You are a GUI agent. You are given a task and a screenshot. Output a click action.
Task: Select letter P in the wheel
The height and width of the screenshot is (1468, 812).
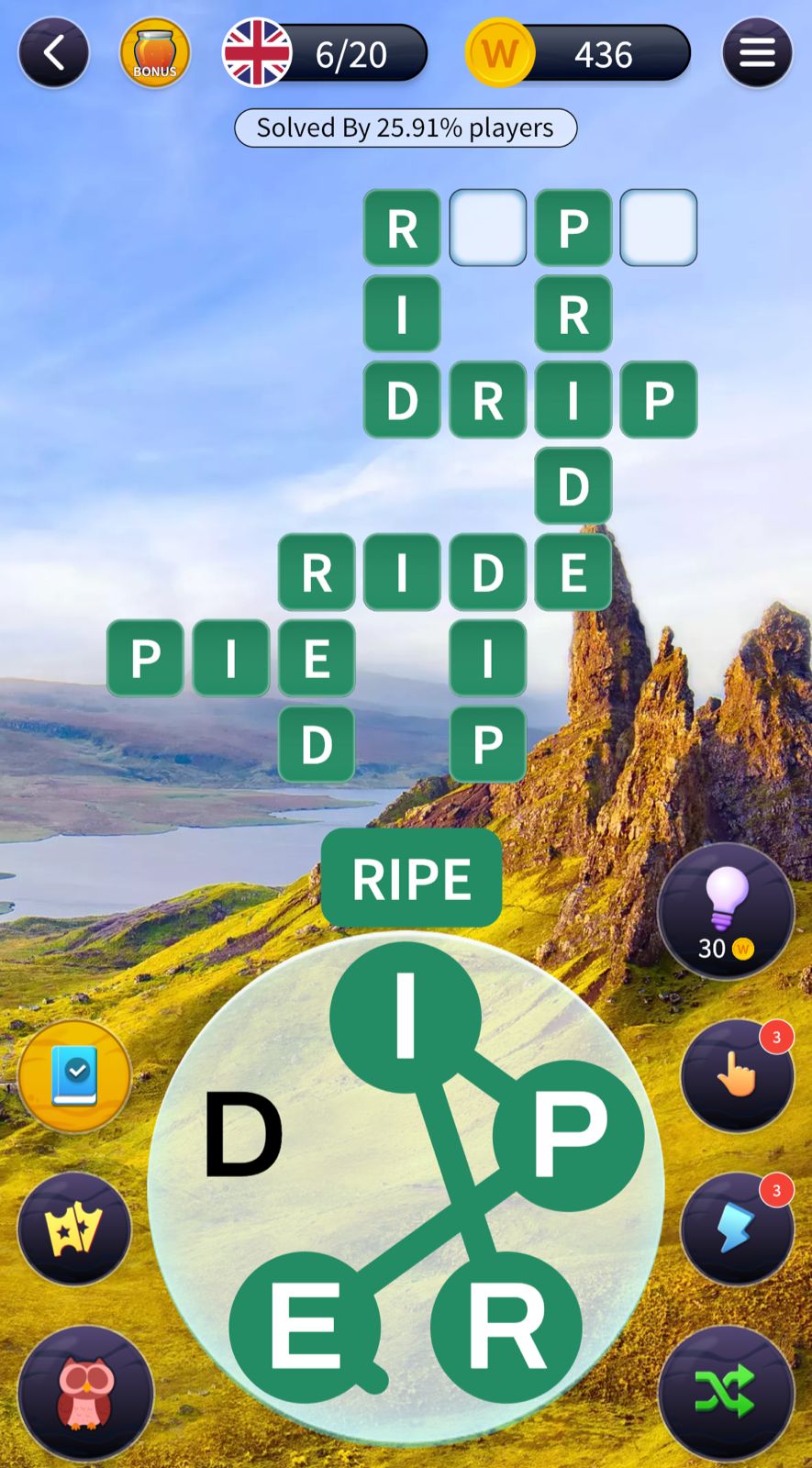tap(568, 1136)
